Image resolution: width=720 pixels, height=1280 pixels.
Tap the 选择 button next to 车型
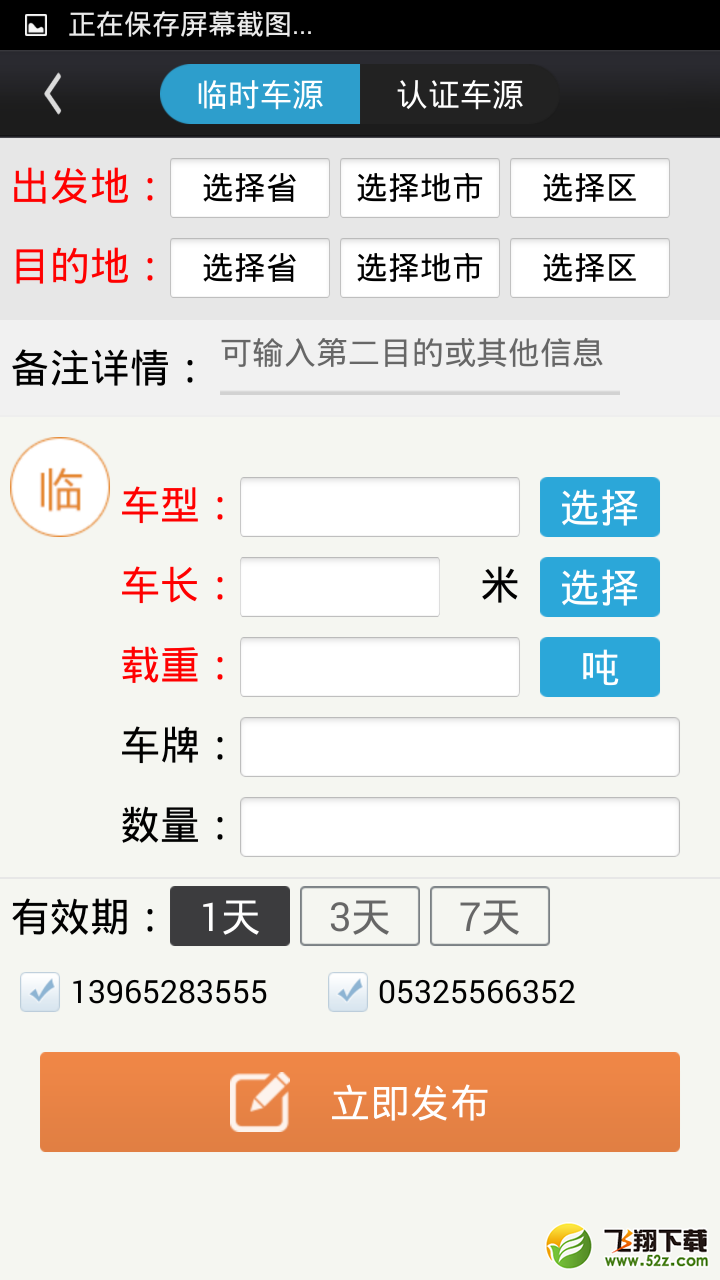point(600,507)
